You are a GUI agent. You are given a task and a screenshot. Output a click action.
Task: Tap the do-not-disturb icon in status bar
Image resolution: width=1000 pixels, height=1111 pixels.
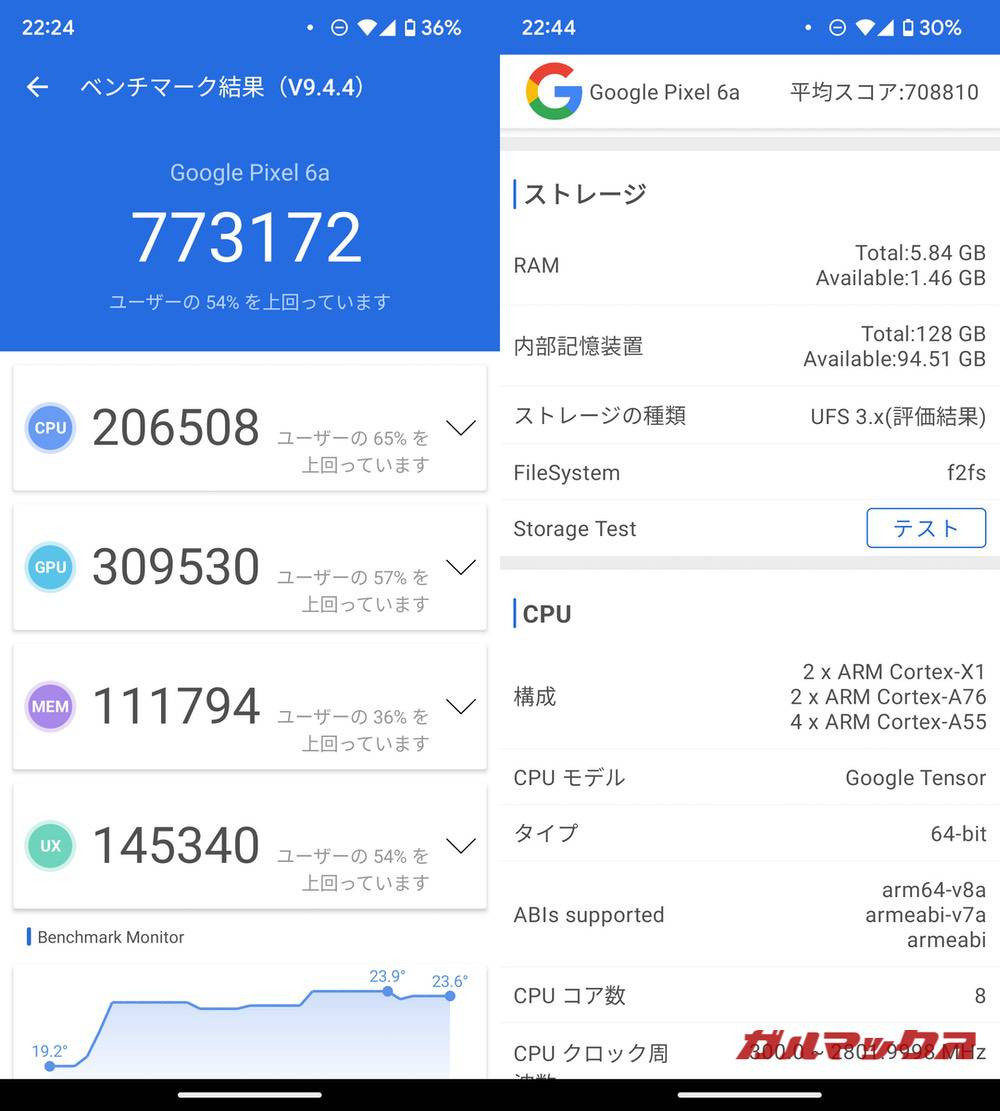339,27
